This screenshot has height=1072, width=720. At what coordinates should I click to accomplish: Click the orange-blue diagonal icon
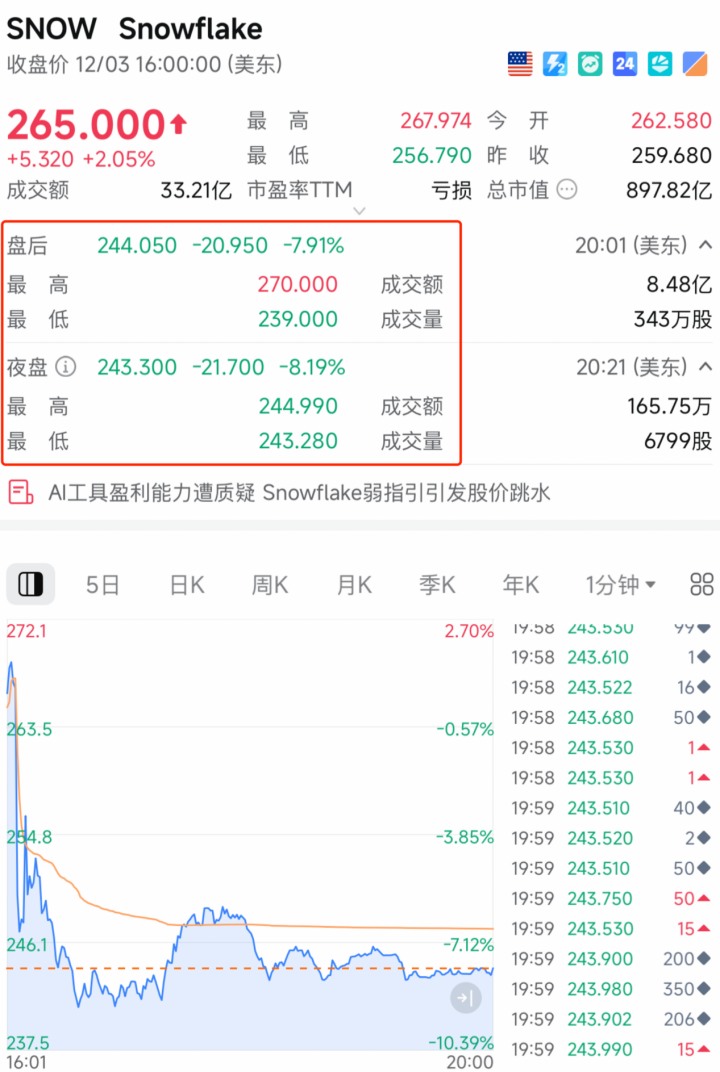pyautogui.click(x=695, y=63)
